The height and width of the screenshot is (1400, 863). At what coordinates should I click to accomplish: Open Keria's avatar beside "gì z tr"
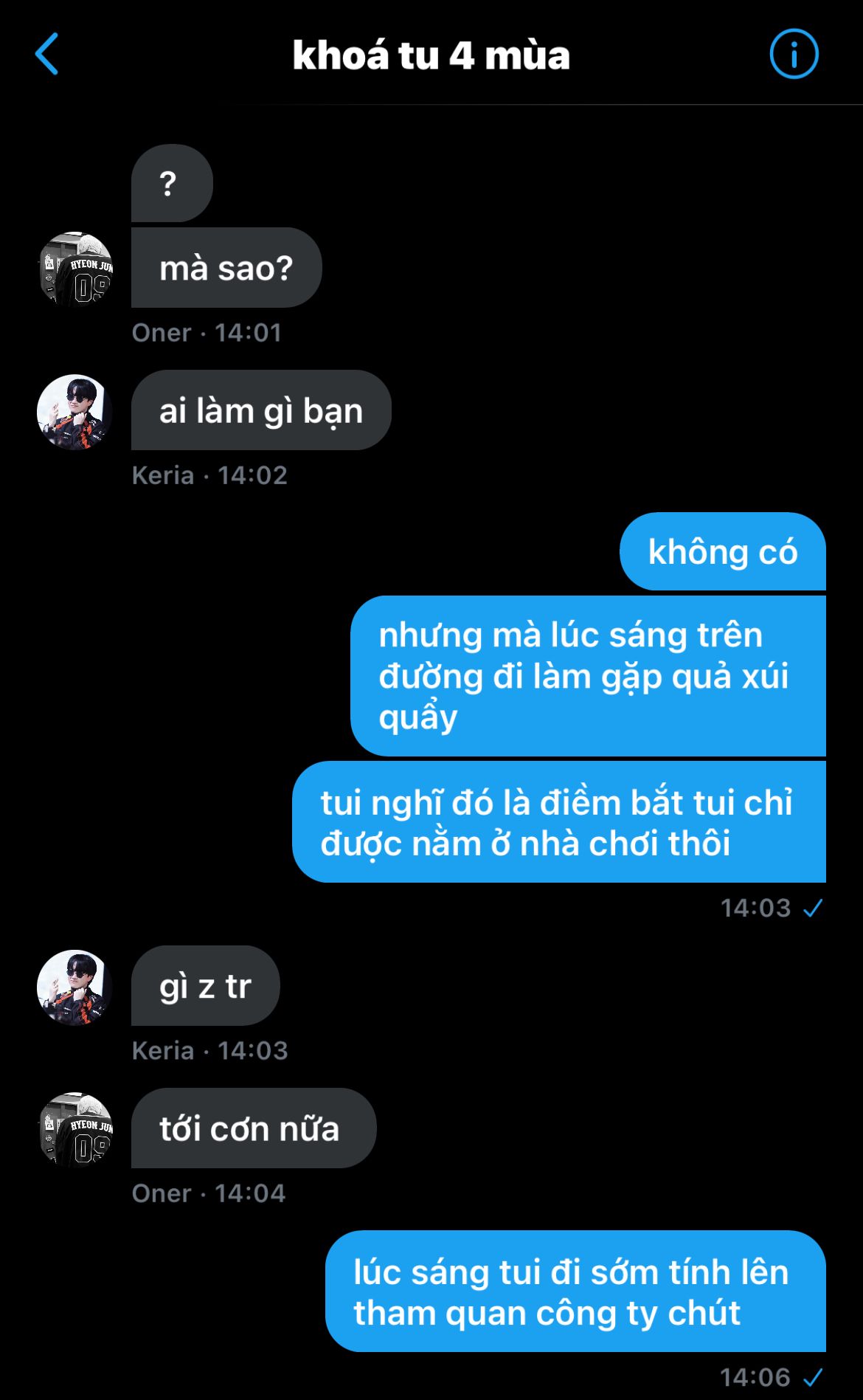[x=75, y=987]
